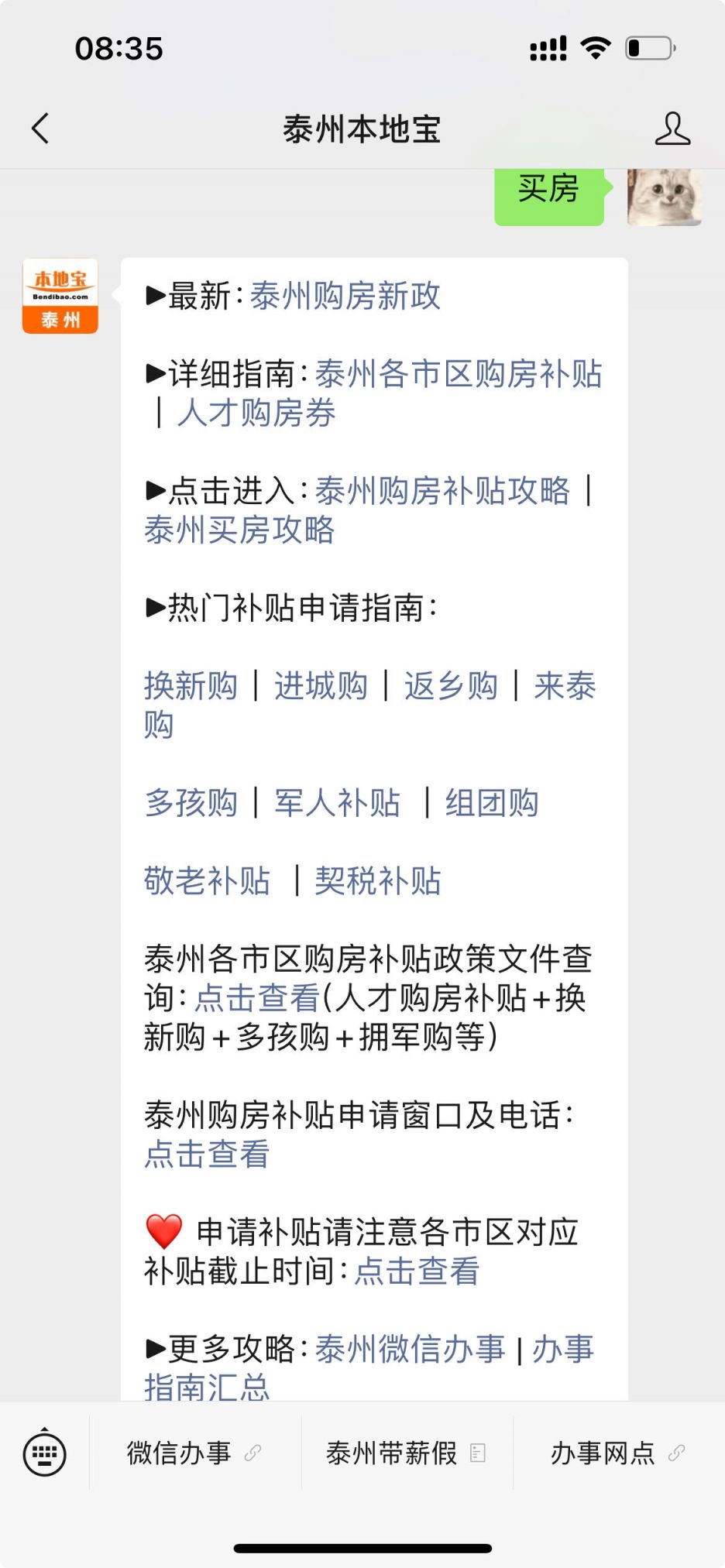Viewport: 725px width, 1568px height.
Task: Open the 泰州购房补贴攻略 link
Action: [442, 491]
